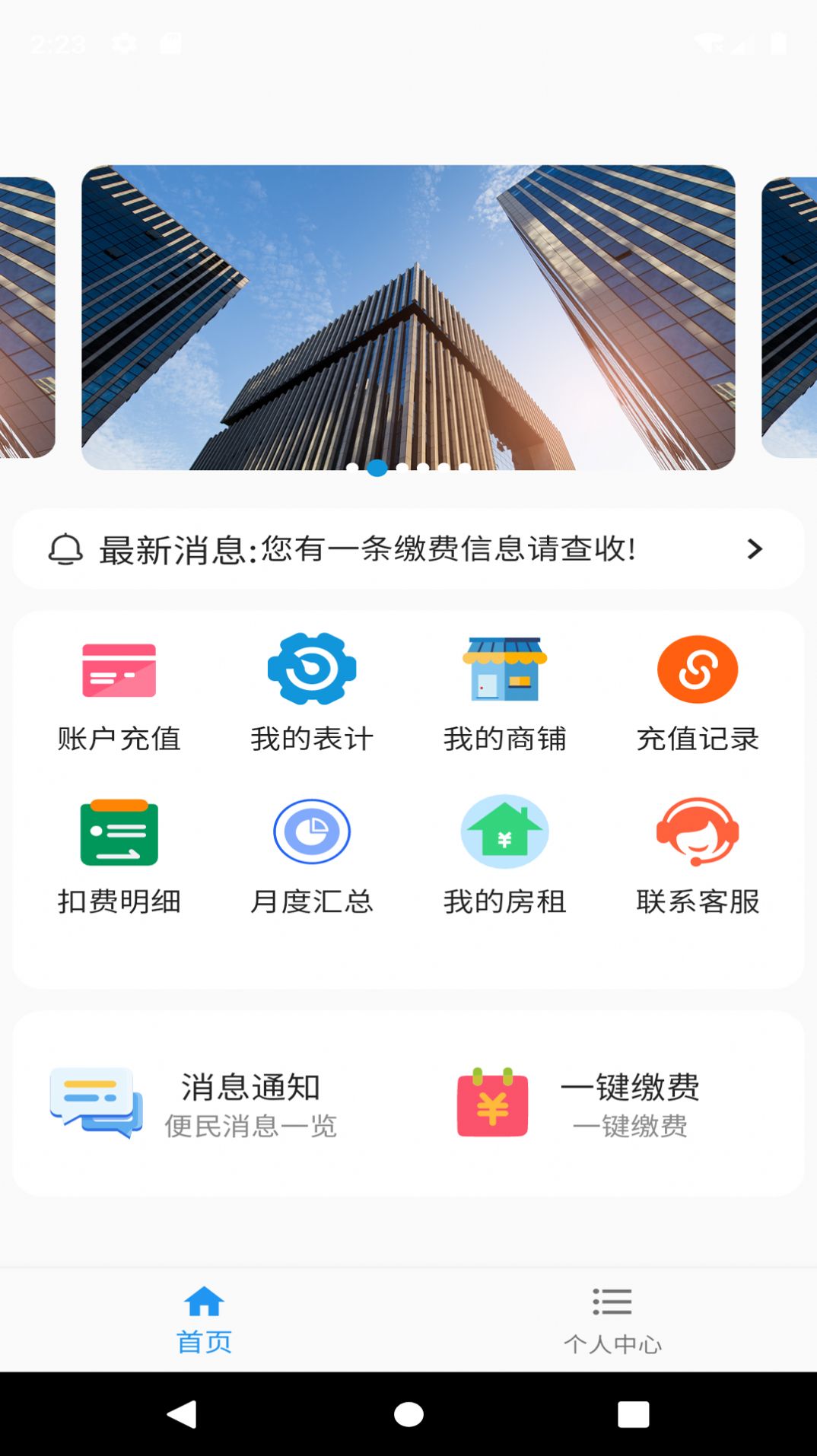Open 我的表计 meters

pos(312,692)
